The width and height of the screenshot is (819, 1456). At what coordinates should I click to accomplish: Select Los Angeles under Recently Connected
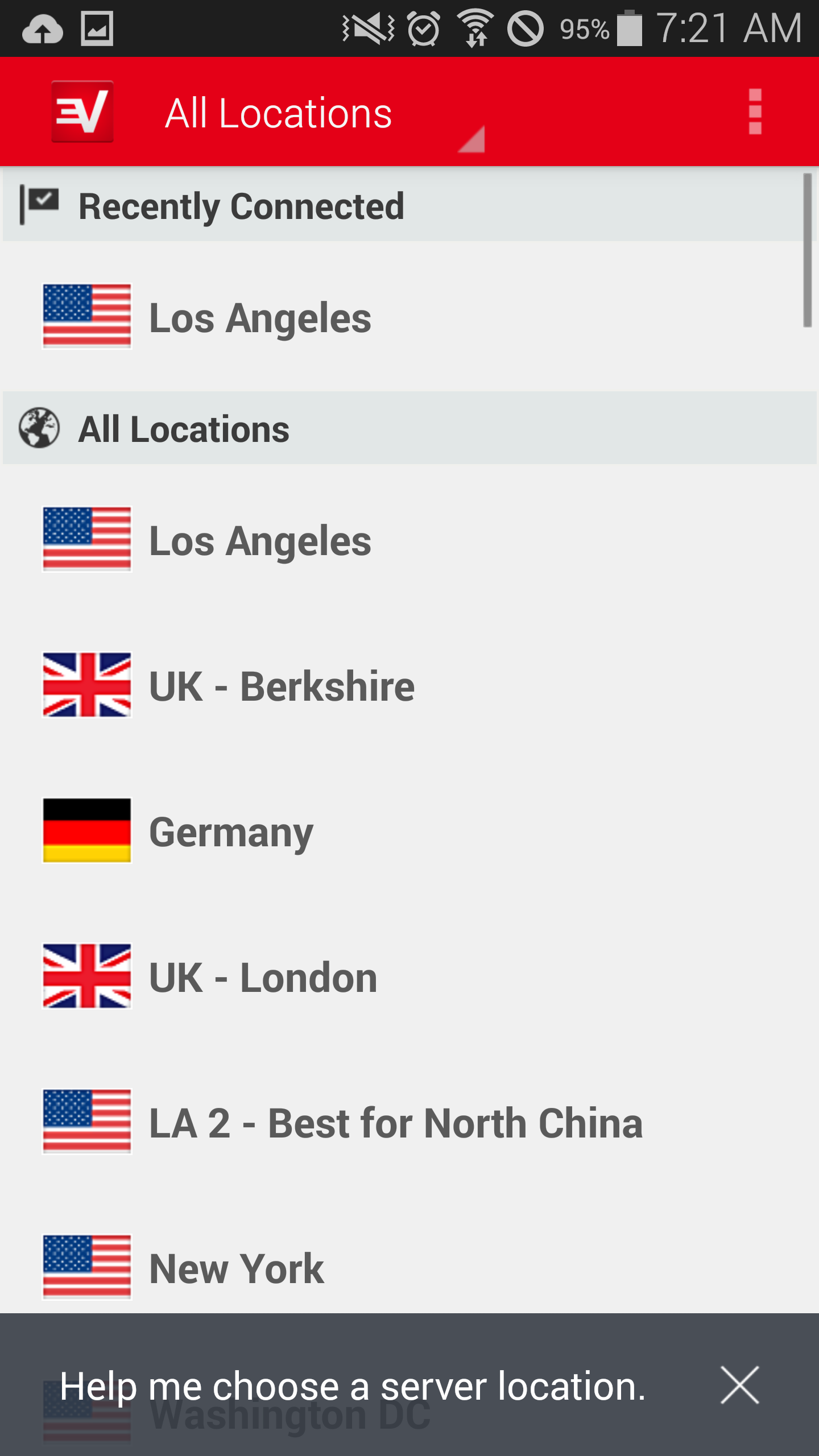click(x=409, y=317)
